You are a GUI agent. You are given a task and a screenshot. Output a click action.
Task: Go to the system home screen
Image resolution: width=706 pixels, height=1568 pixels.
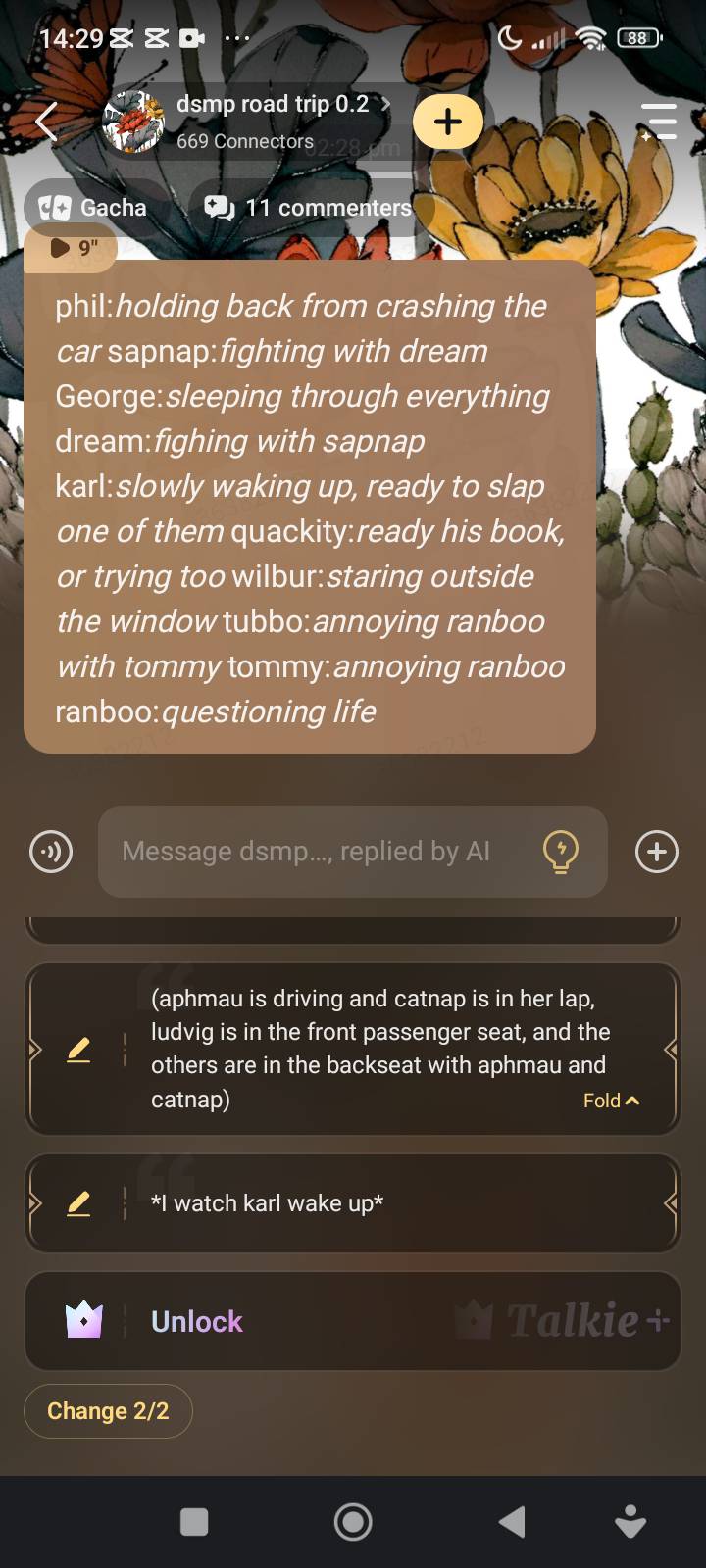point(353,1522)
